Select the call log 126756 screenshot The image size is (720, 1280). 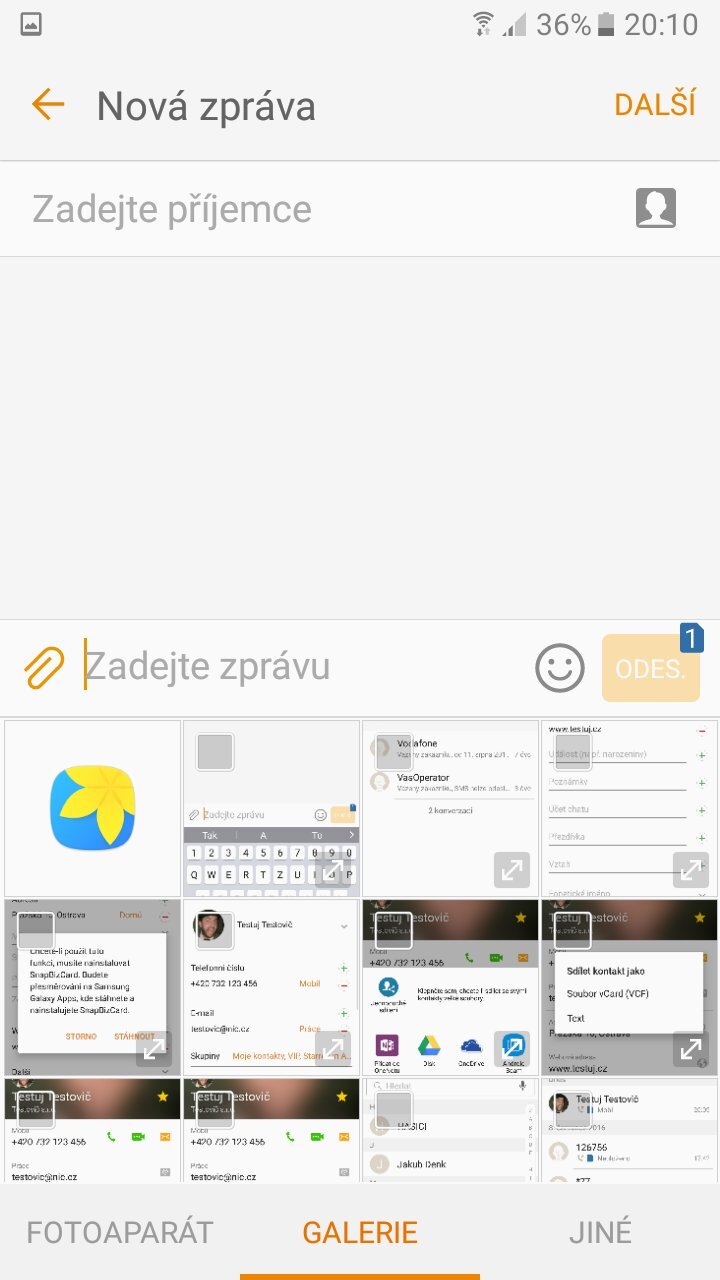point(629,1130)
